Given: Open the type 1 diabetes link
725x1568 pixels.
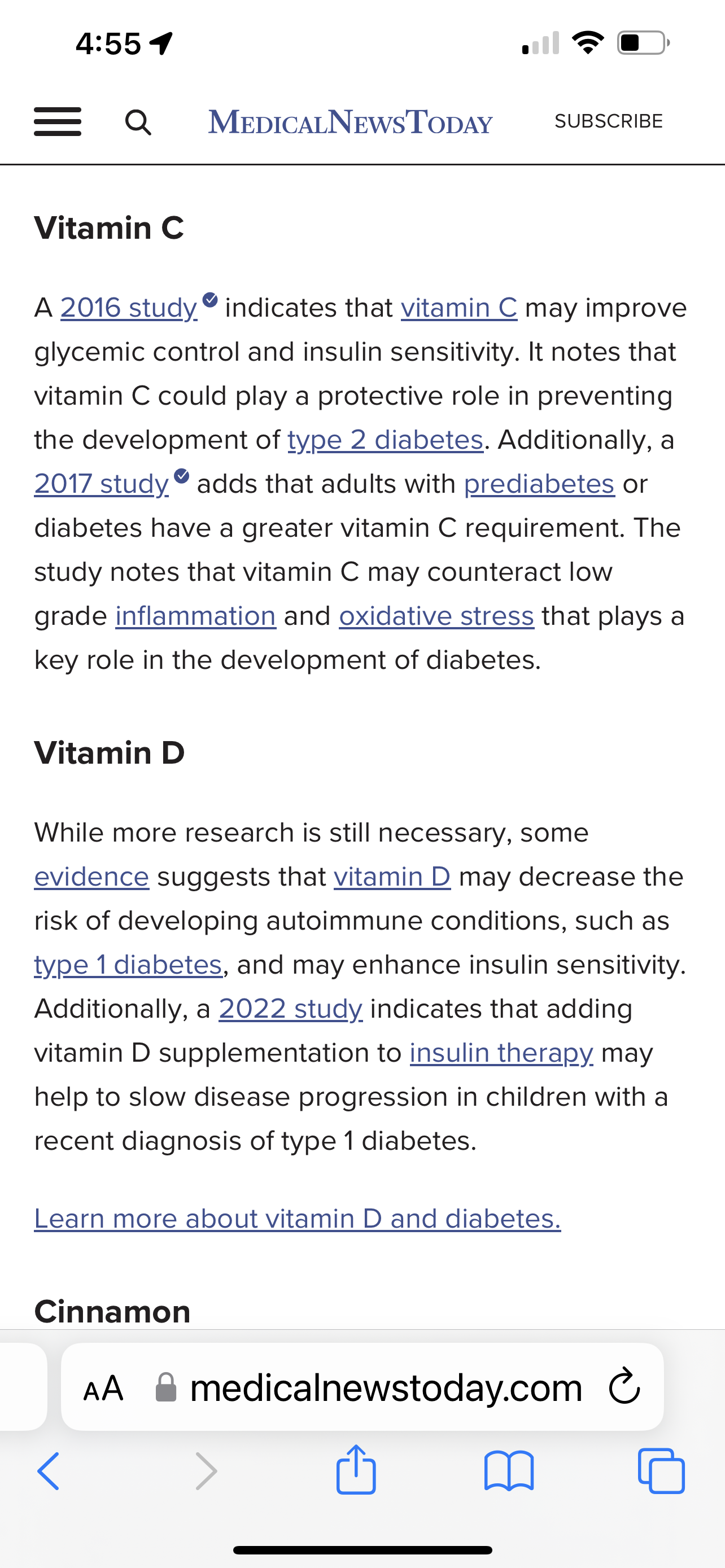Looking at the screenshot, I should coord(128,965).
